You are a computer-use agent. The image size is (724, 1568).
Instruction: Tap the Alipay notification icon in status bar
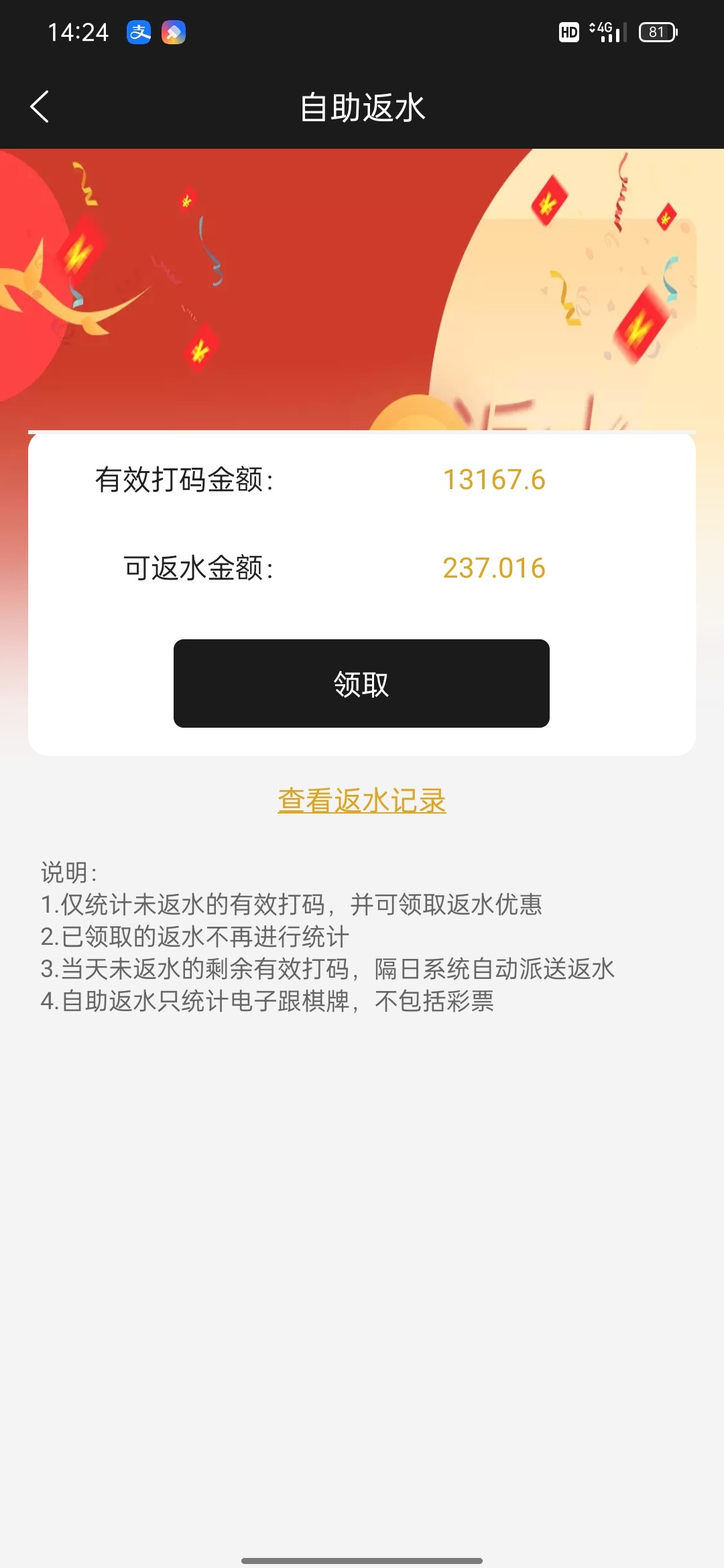[137, 31]
